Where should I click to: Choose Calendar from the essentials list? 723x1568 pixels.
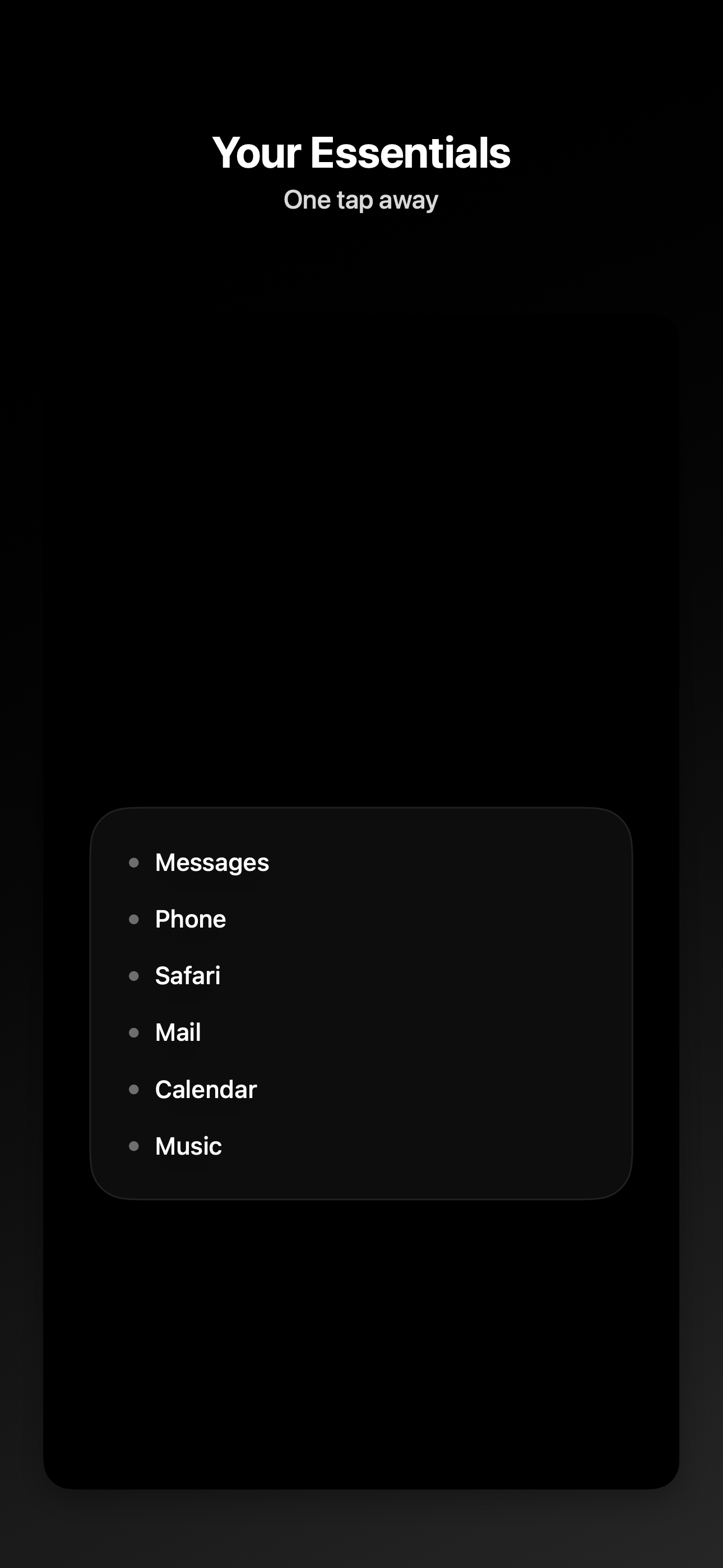(206, 1090)
